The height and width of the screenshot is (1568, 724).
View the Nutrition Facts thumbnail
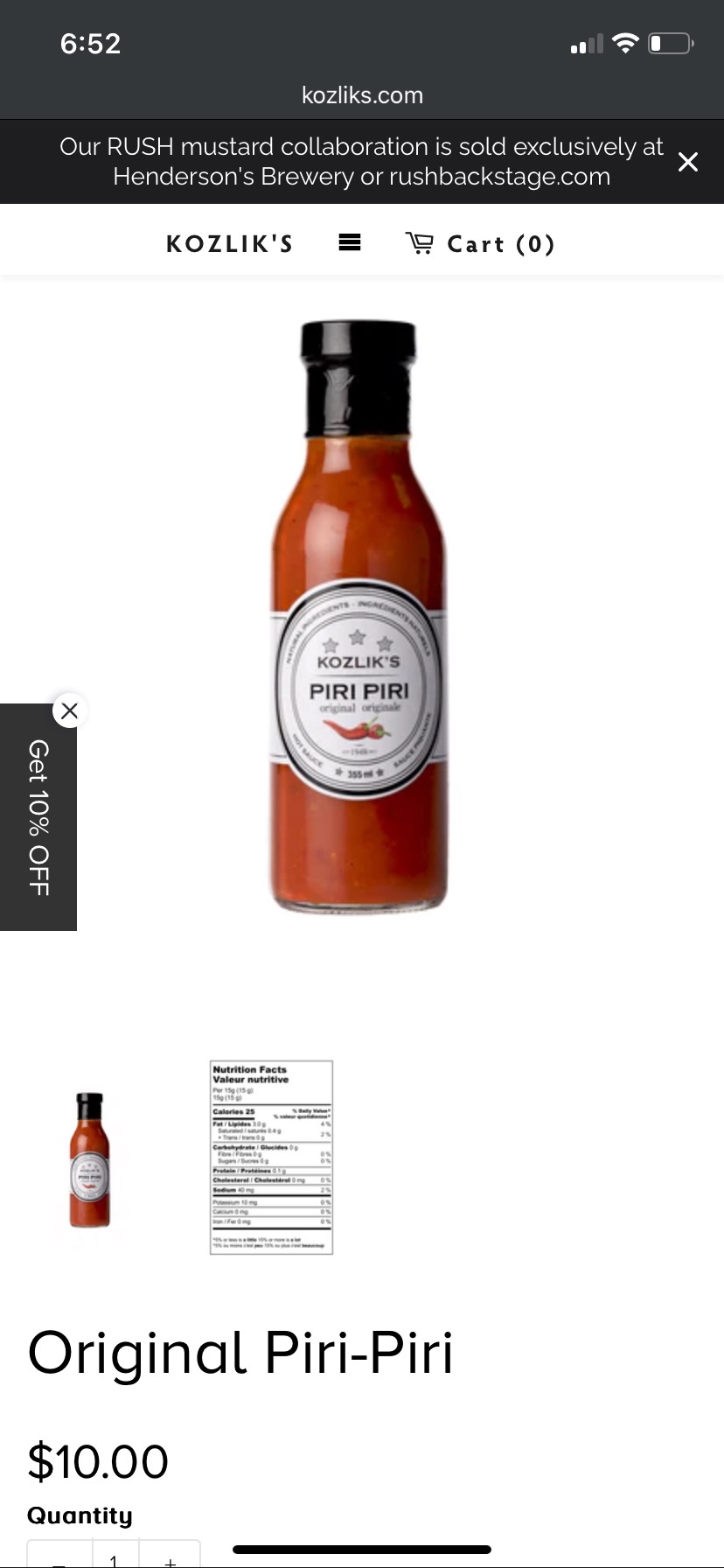(271, 1157)
